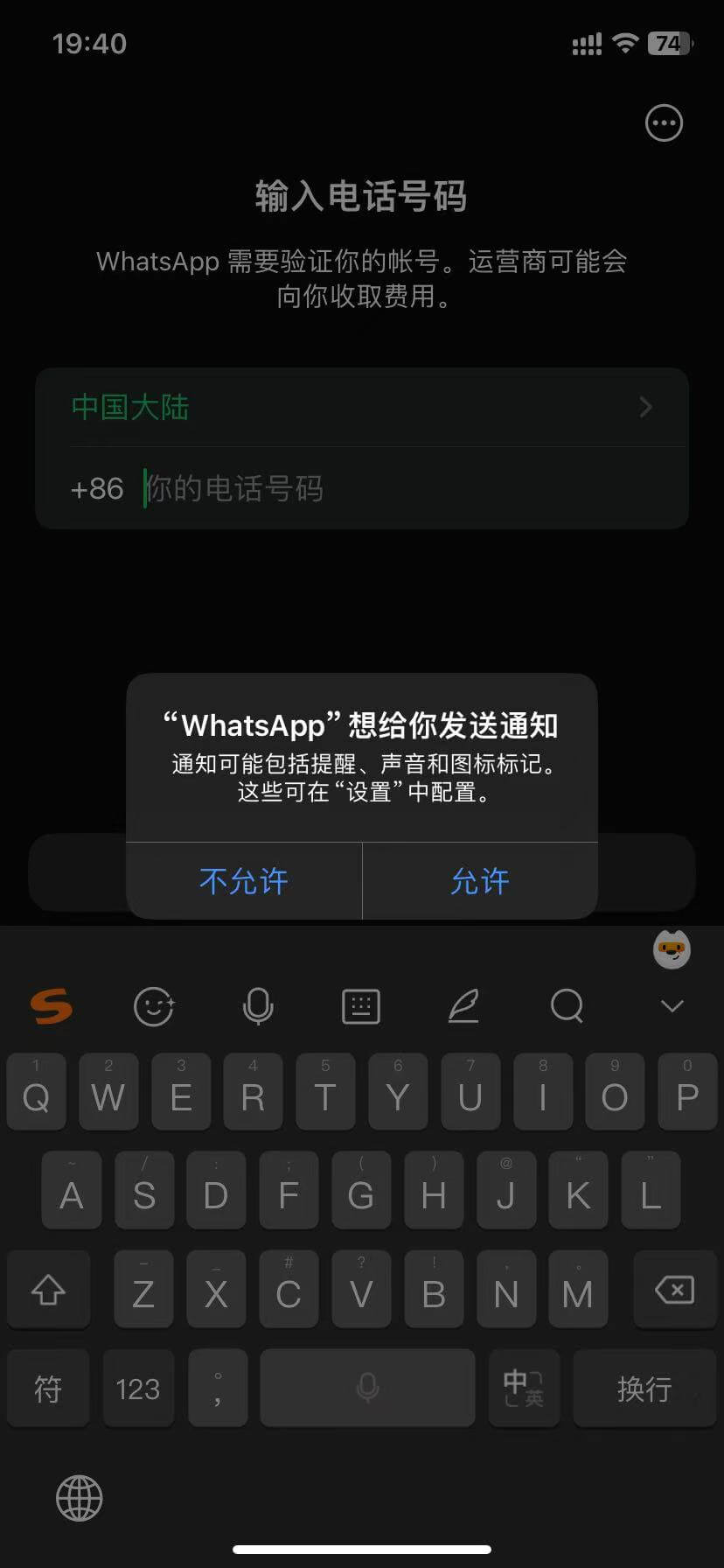Open the emoji panel on the keyboard
This screenshot has width=724, height=1568.
click(x=155, y=1006)
